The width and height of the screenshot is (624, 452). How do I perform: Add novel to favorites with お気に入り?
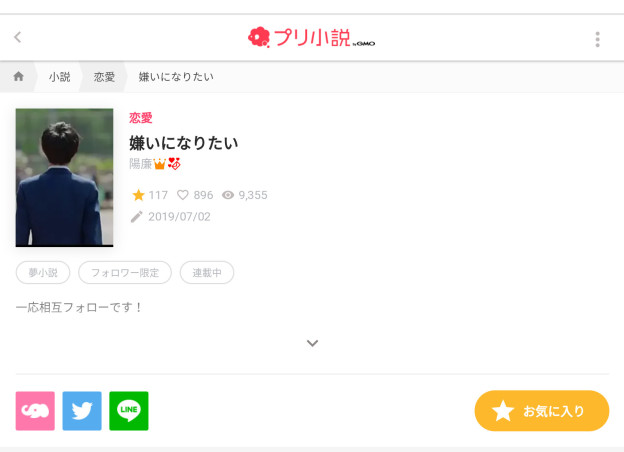(x=541, y=411)
